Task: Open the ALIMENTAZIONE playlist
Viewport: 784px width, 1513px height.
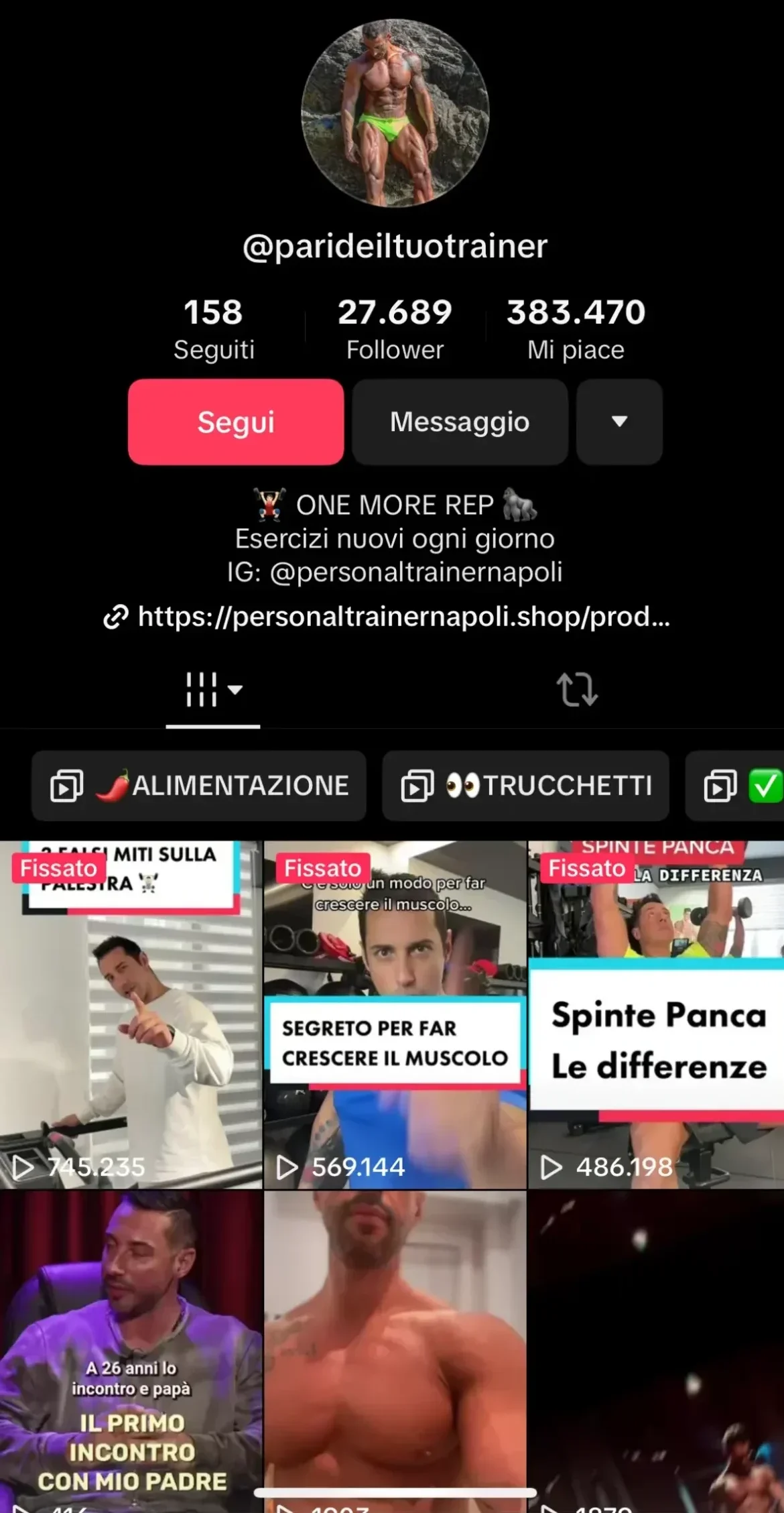Action: coord(199,786)
